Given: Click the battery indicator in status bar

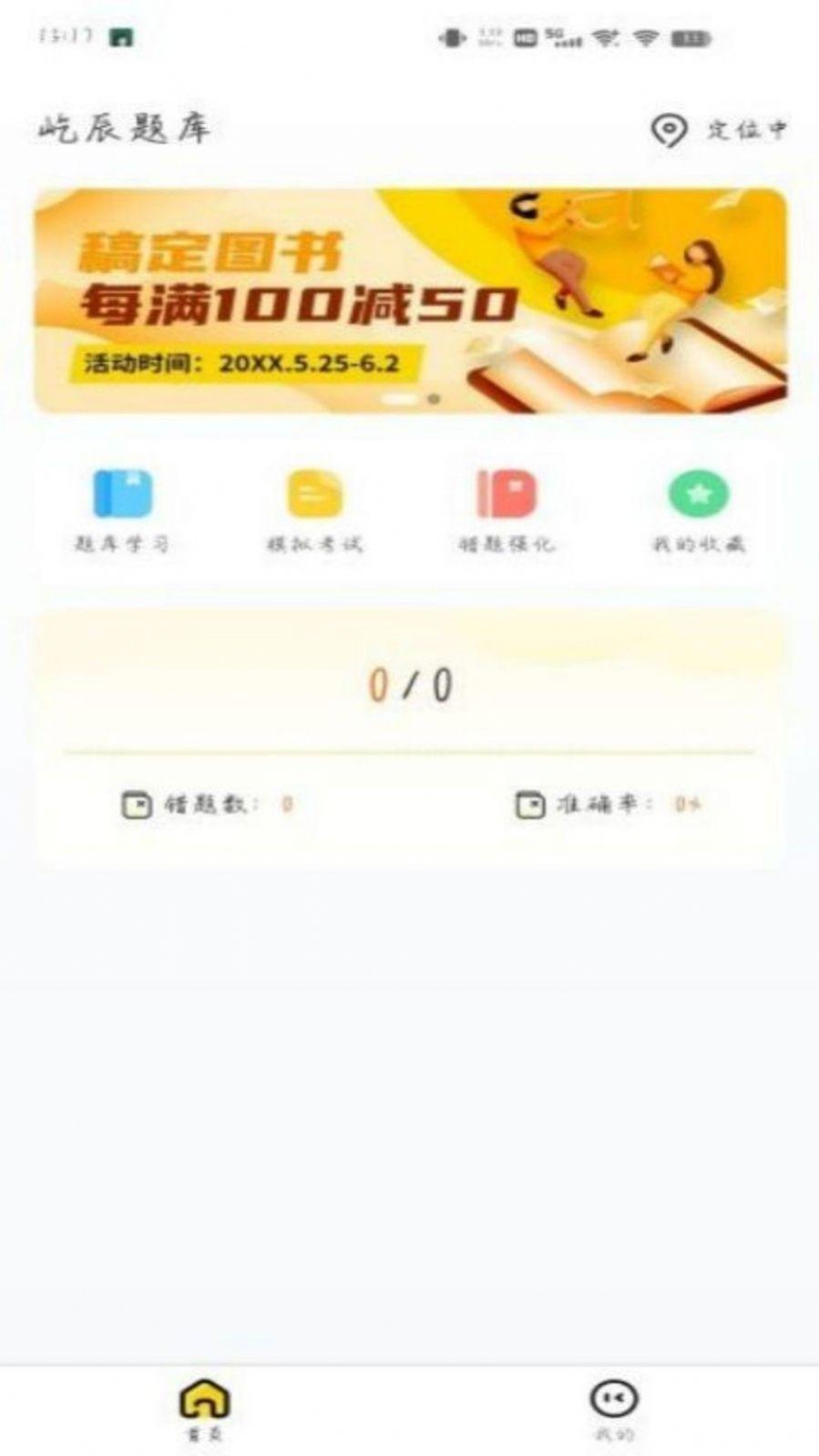Looking at the screenshot, I should click(x=690, y=37).
